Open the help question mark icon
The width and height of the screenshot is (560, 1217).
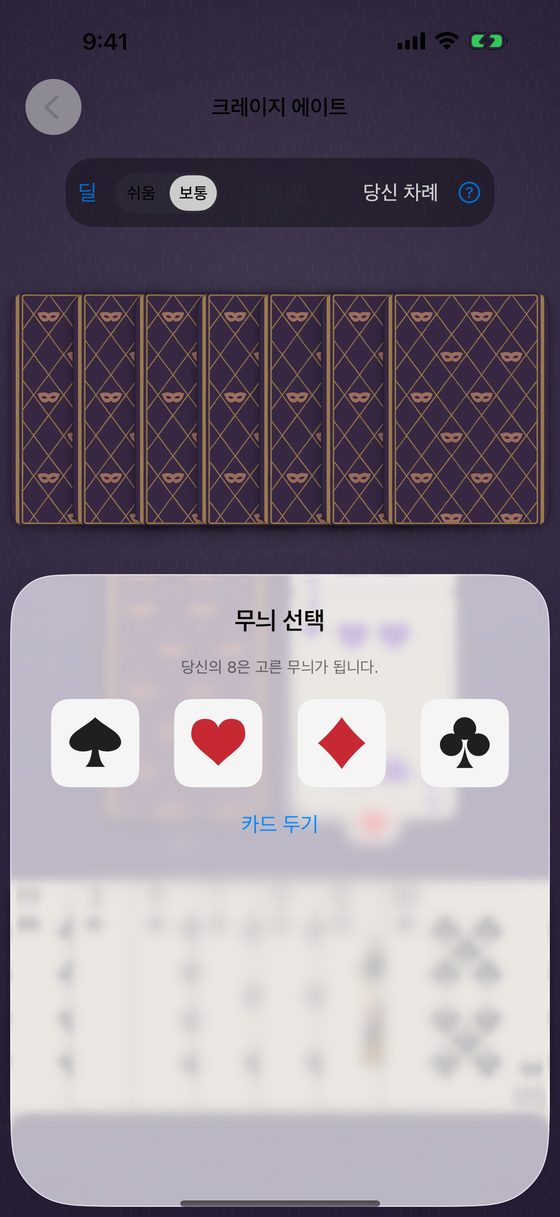click(469, 192)
